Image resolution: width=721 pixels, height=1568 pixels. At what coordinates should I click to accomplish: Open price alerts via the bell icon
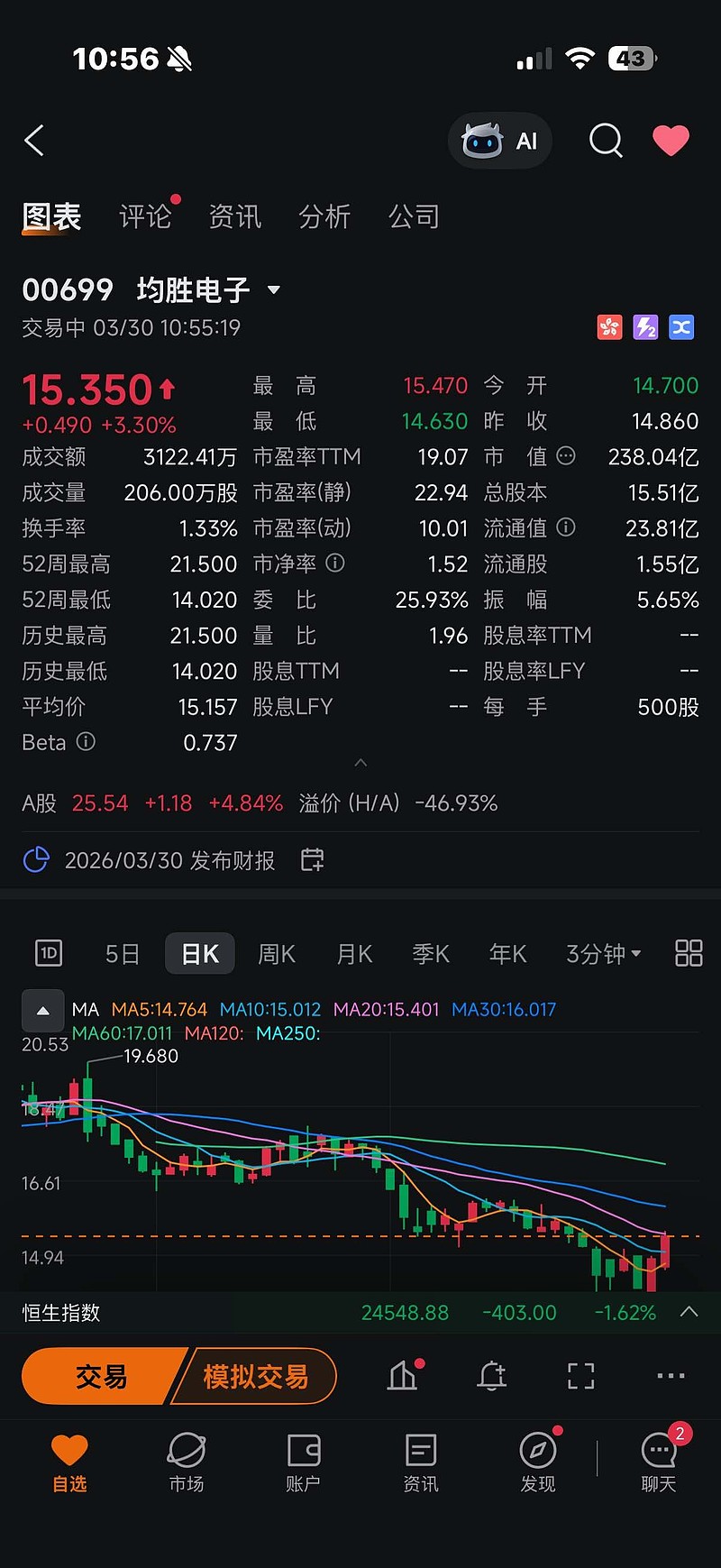coord(490,1376)
